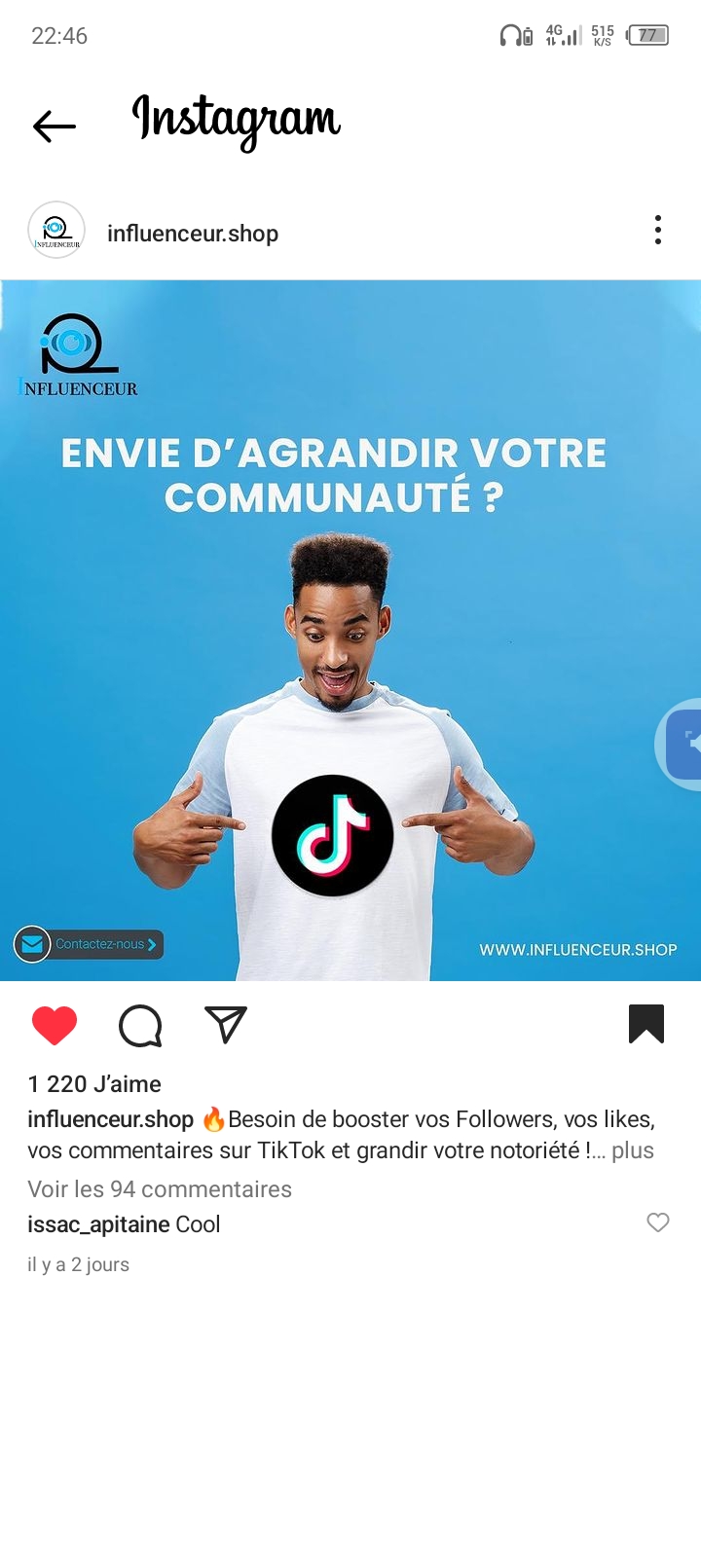701x1568 pixels.
Task: Open the influenceur.shop username in post header
Action: pos(193,234)
